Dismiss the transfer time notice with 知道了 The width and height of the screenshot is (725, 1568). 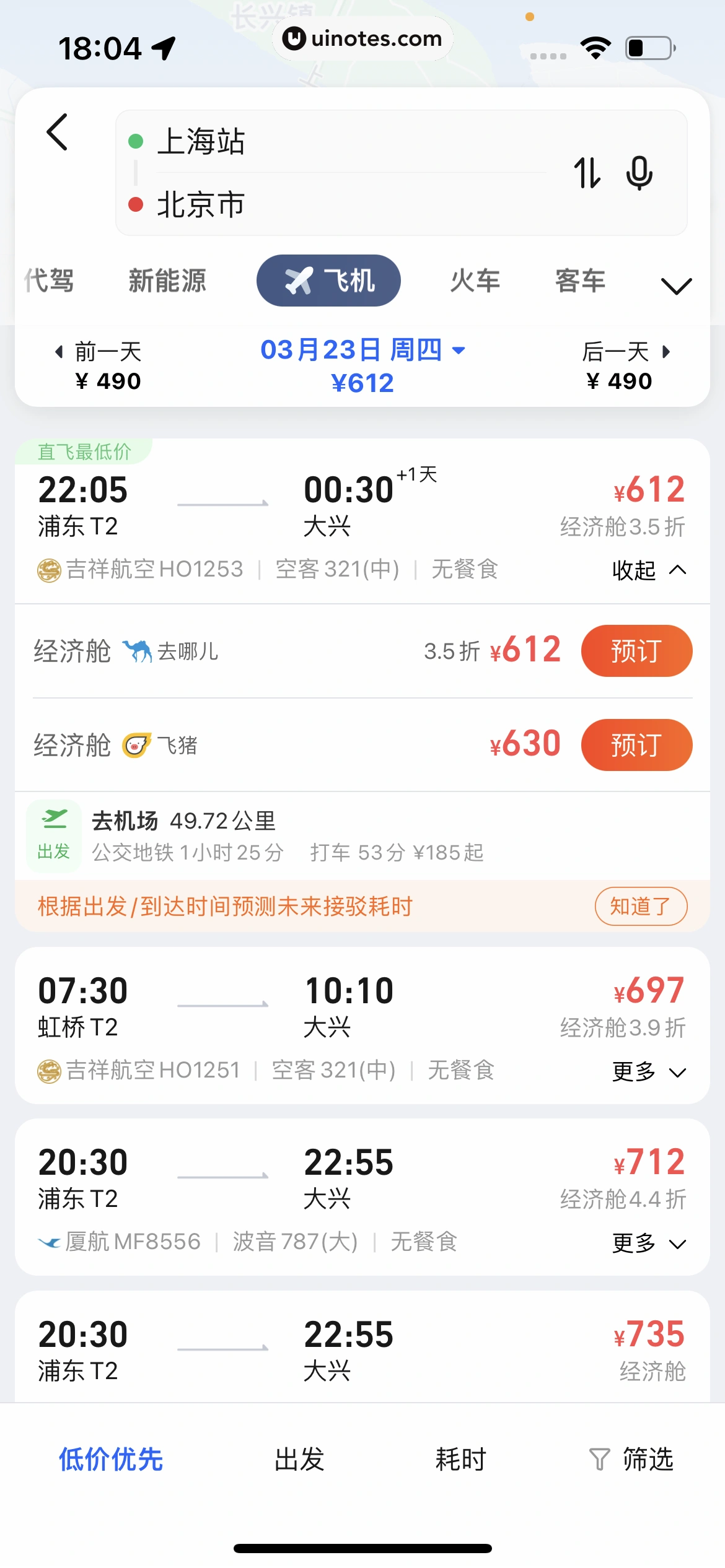click(640, 907)
